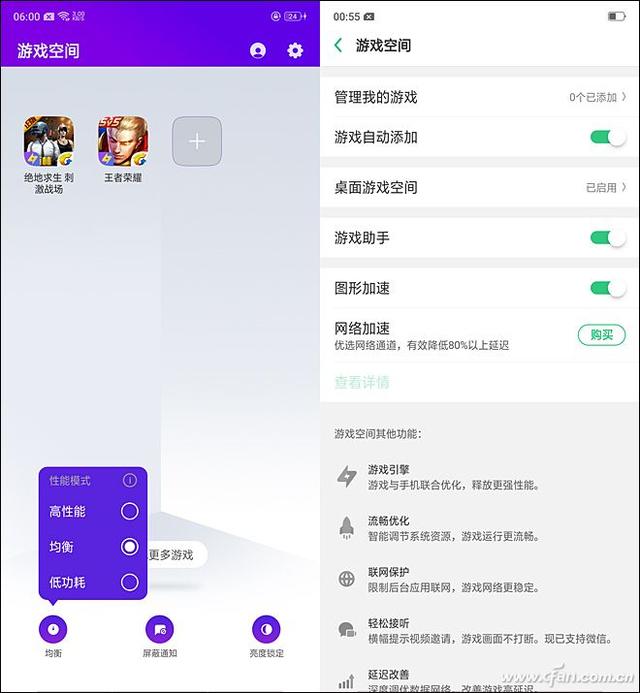Launch the 绝地求生 刺激战场 game

point(49,142)
